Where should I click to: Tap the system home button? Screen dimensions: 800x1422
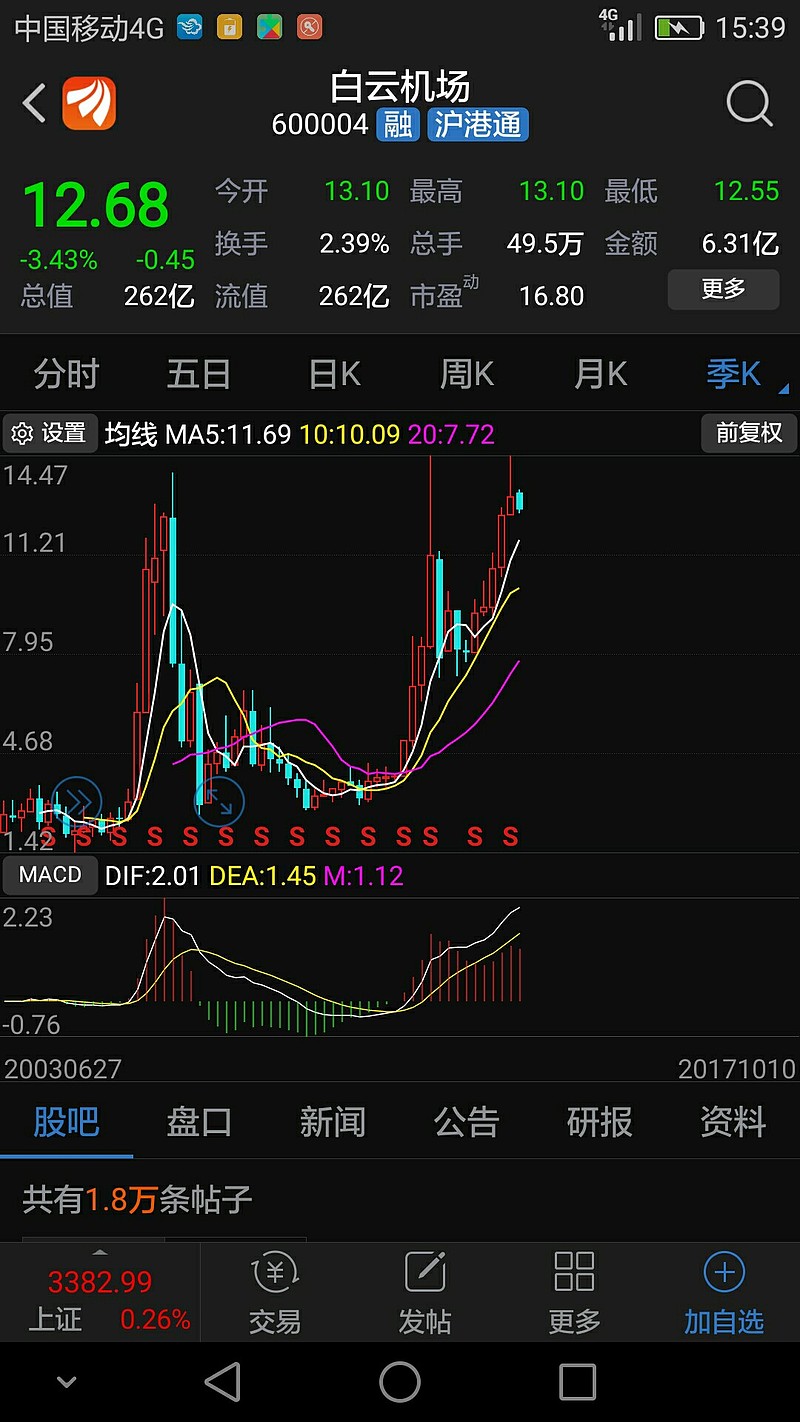click(400, 1383)
